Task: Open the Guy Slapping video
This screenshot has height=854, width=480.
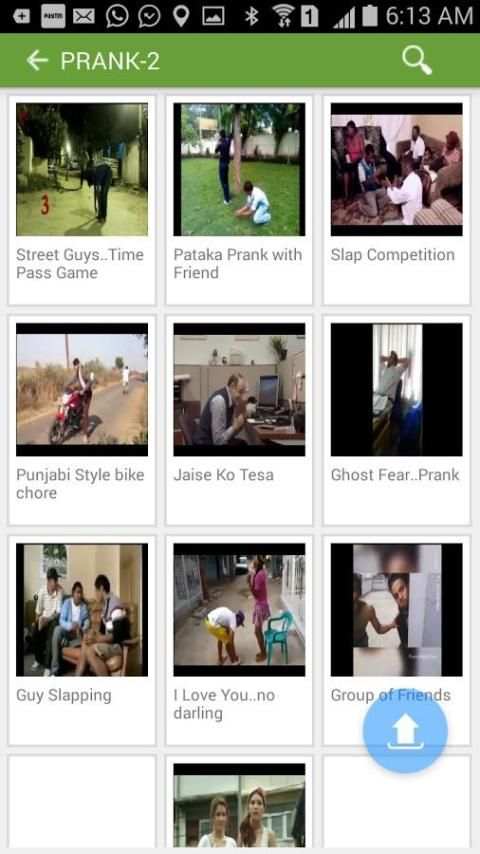Action: [x=82, y=640]
